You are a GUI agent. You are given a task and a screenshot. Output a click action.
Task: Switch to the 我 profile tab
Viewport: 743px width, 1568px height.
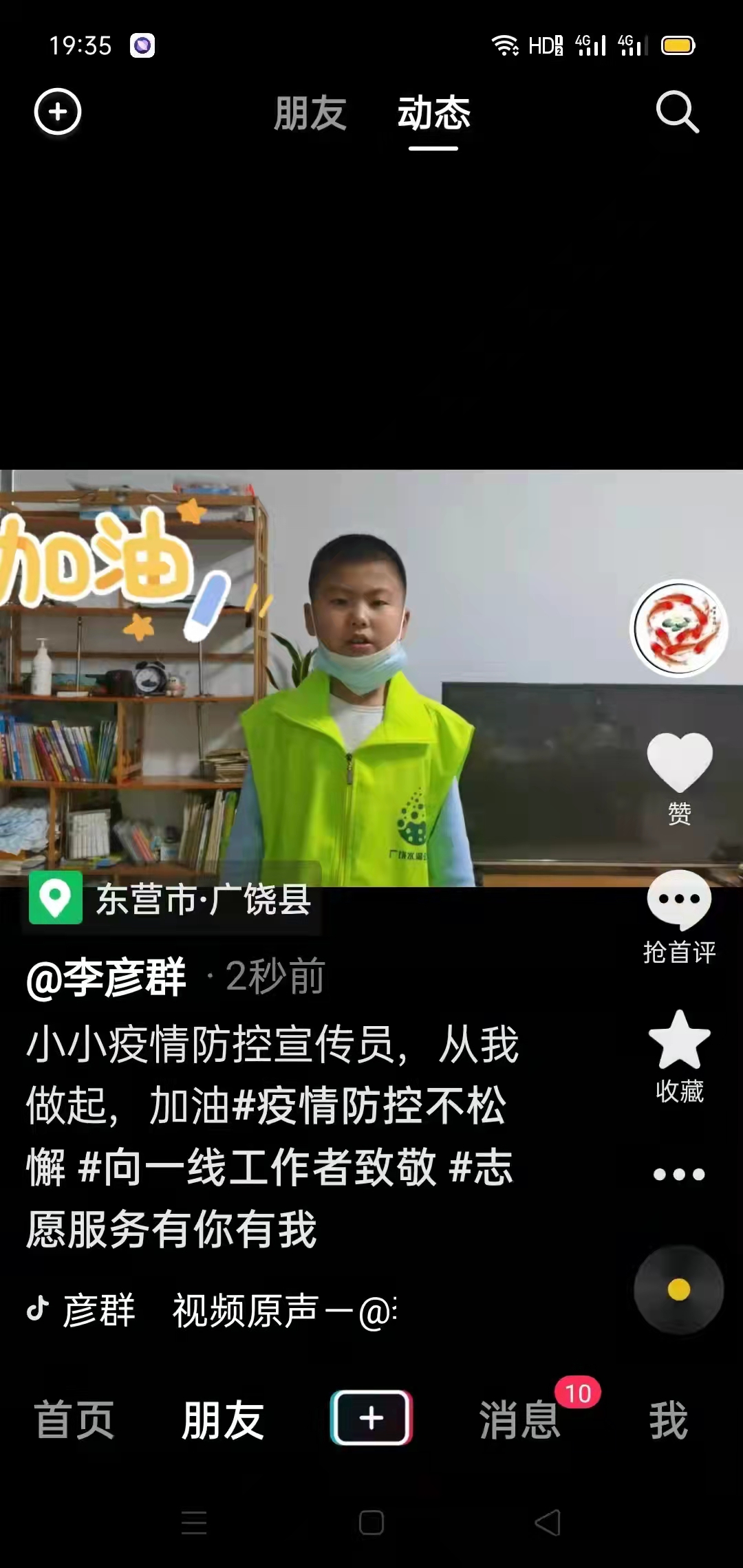click(669, 1419)
